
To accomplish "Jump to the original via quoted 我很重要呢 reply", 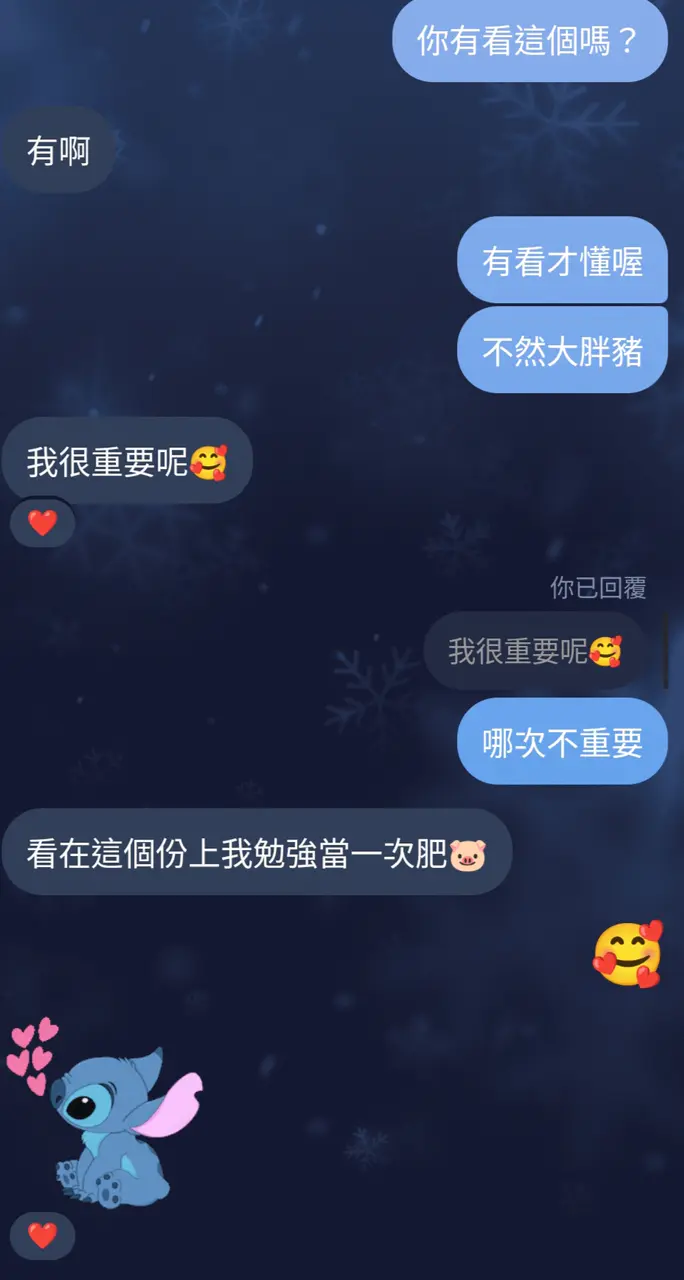I will point(535,652).
